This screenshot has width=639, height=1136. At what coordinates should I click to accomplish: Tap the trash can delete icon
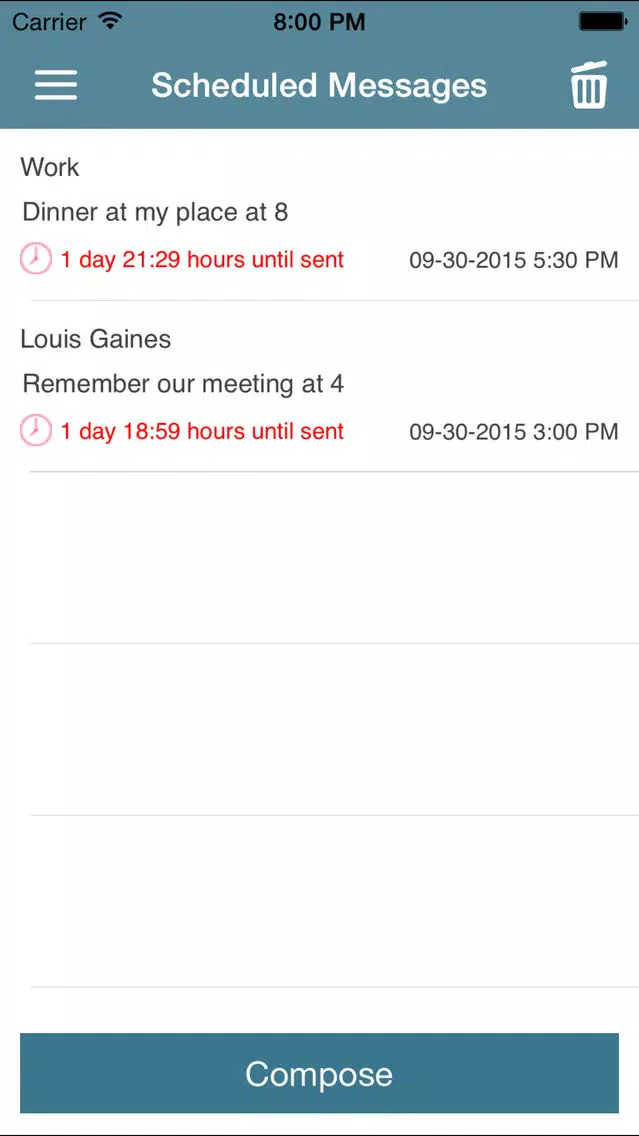pyautogui.click(x=589, y=85)
